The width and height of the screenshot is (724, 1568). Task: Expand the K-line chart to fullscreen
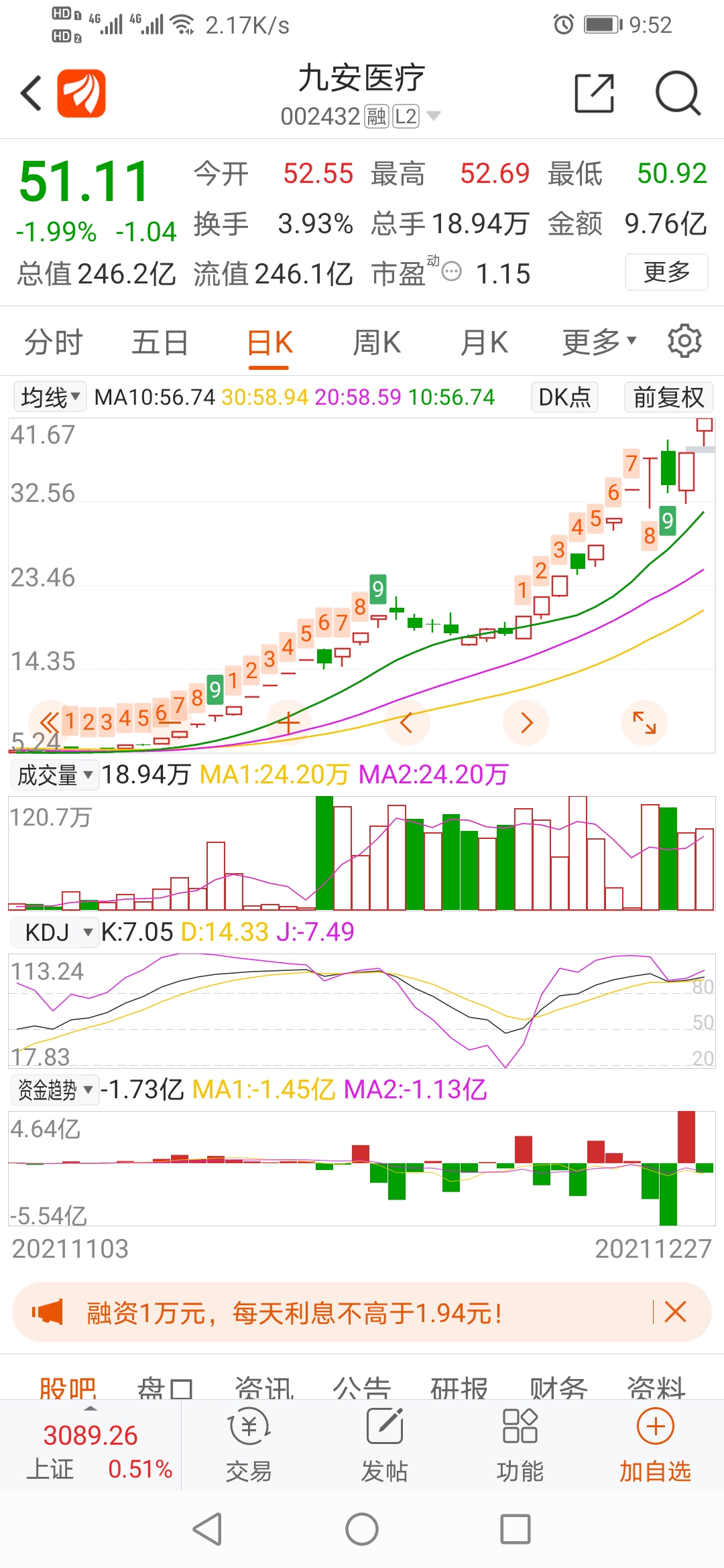[644, 722]
